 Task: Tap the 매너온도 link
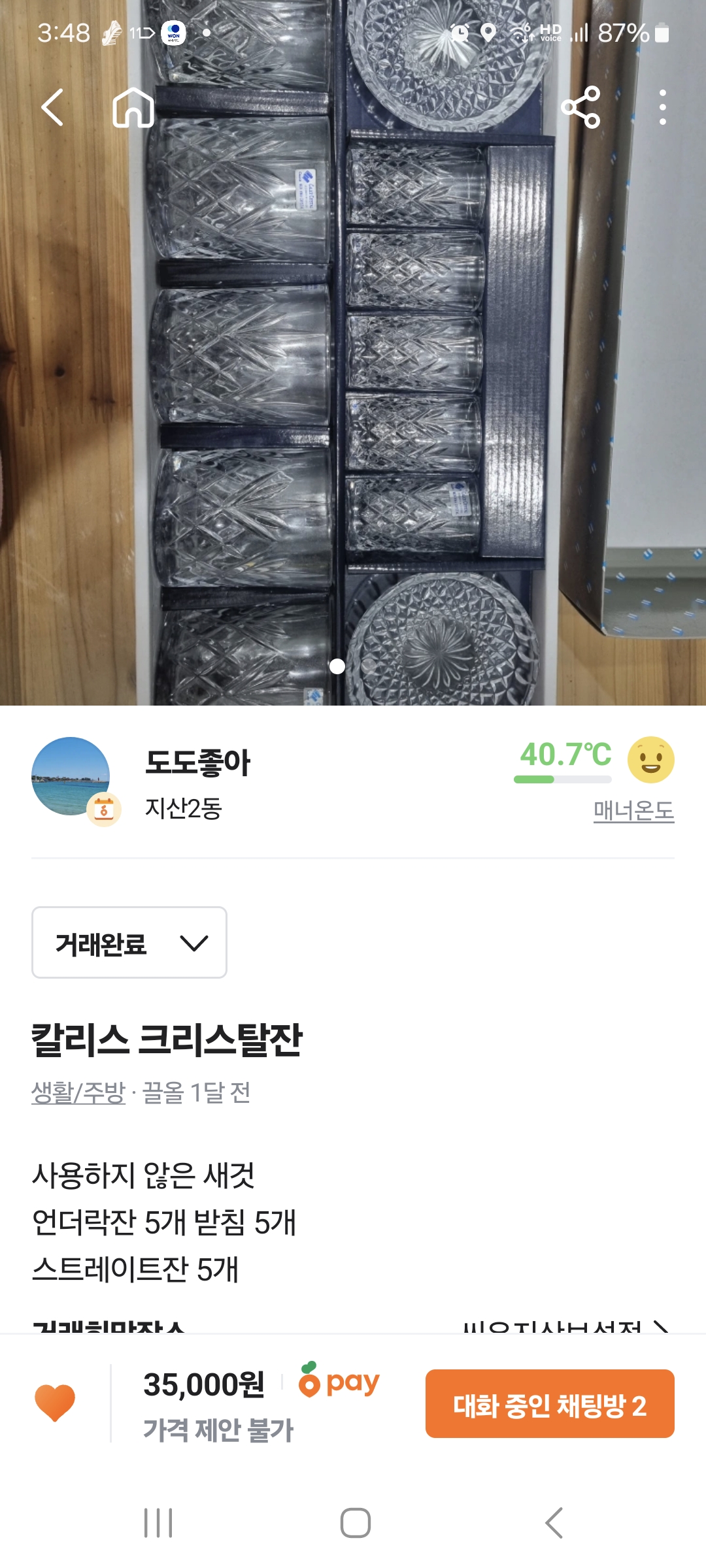pyautogui.click(x=633, y=811)
